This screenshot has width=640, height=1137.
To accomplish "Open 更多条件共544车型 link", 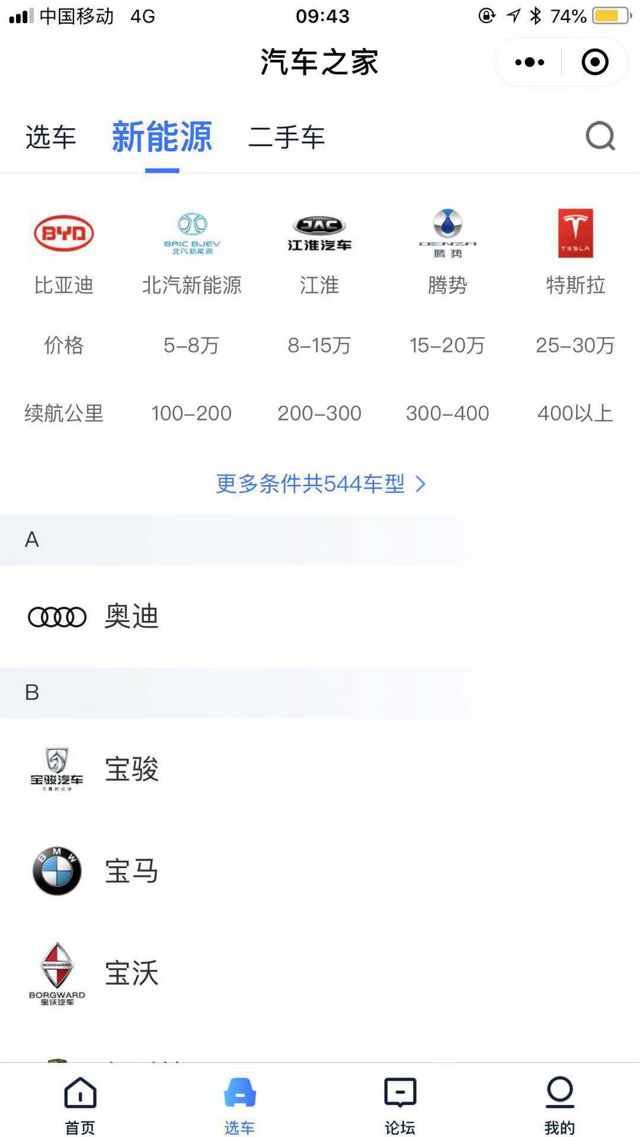I will click(x=320, y=484).
